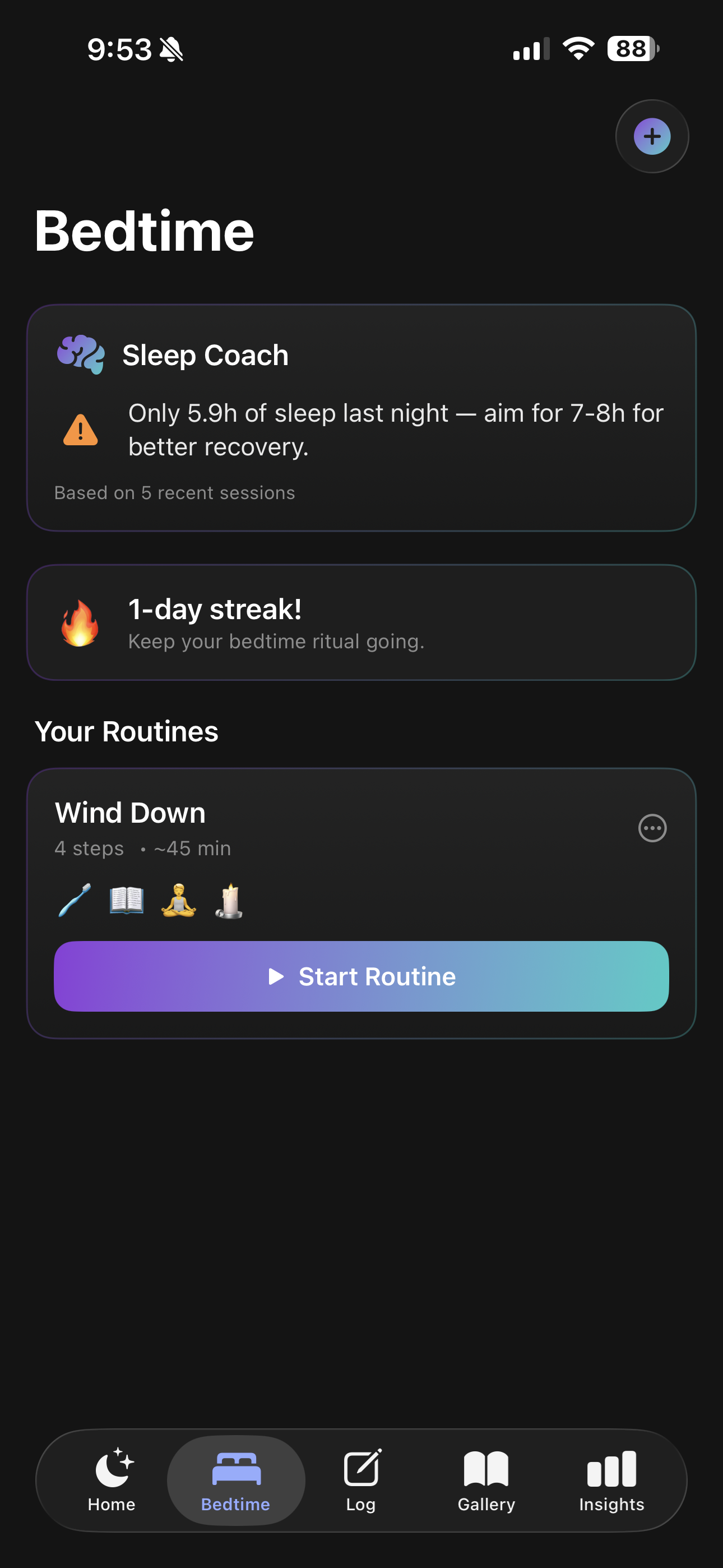Start the Wind Down routine

[x=361, y=976]
